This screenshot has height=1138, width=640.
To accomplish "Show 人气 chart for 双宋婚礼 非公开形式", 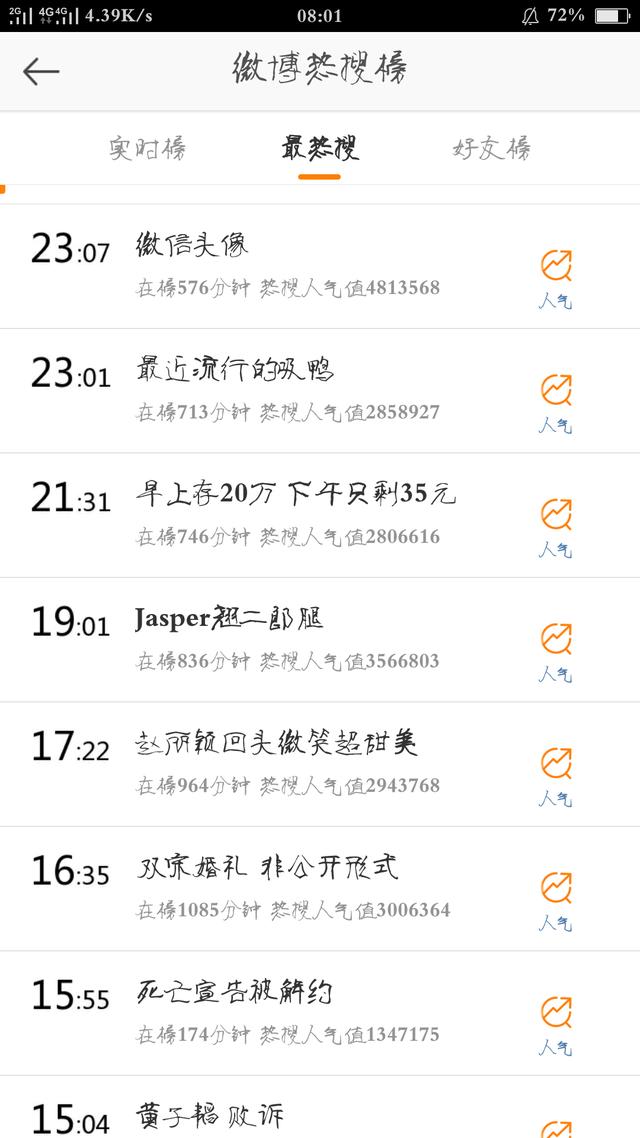I will [556, 900].
